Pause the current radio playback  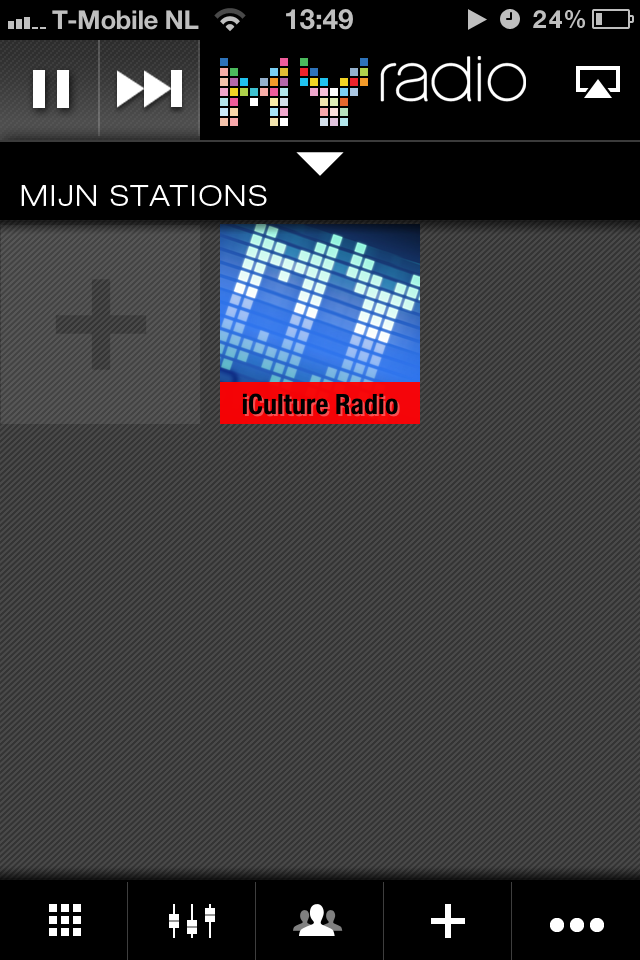point(50,89)
